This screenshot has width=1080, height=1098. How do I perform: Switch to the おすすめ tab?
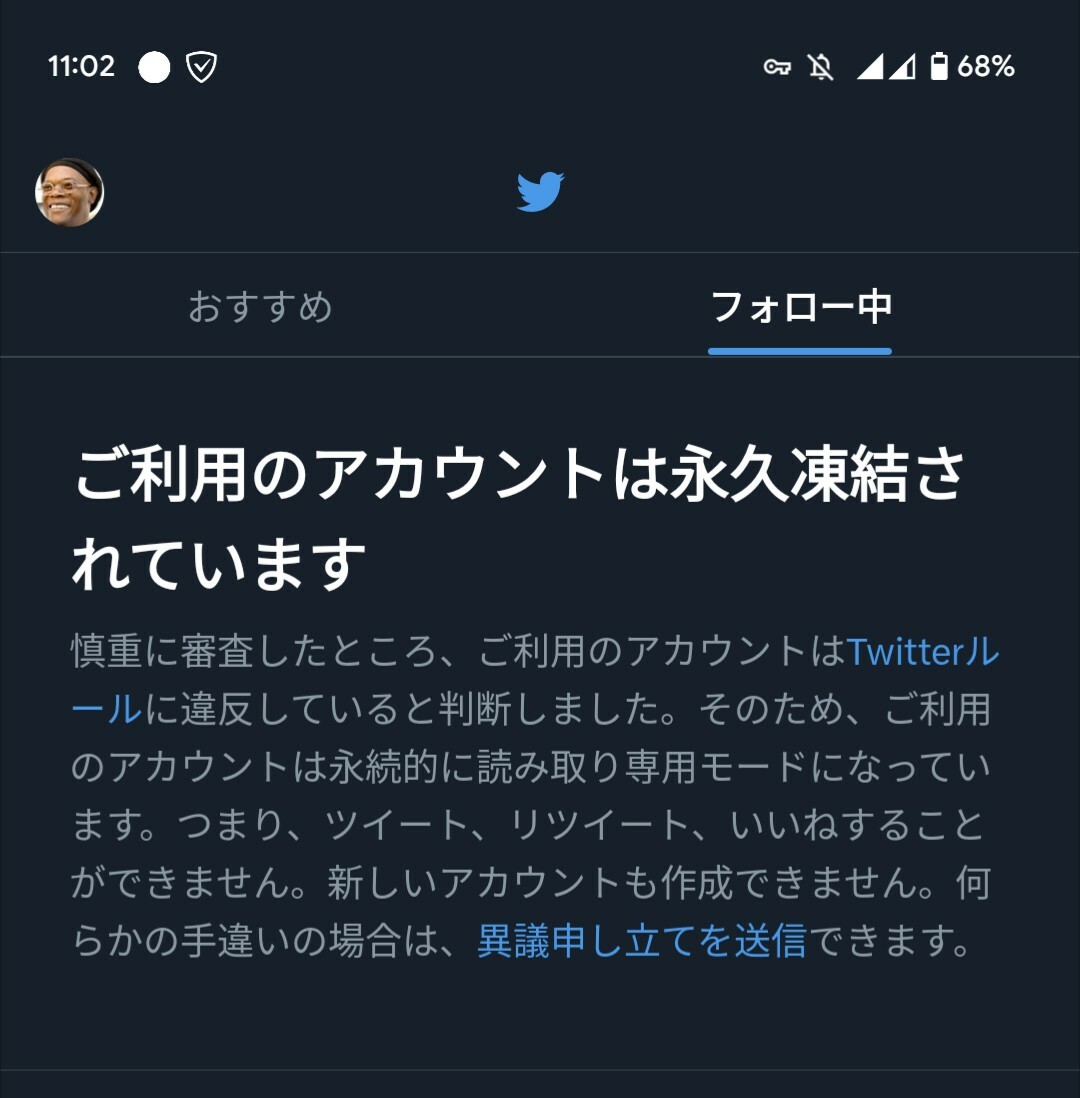click(260, 307)
